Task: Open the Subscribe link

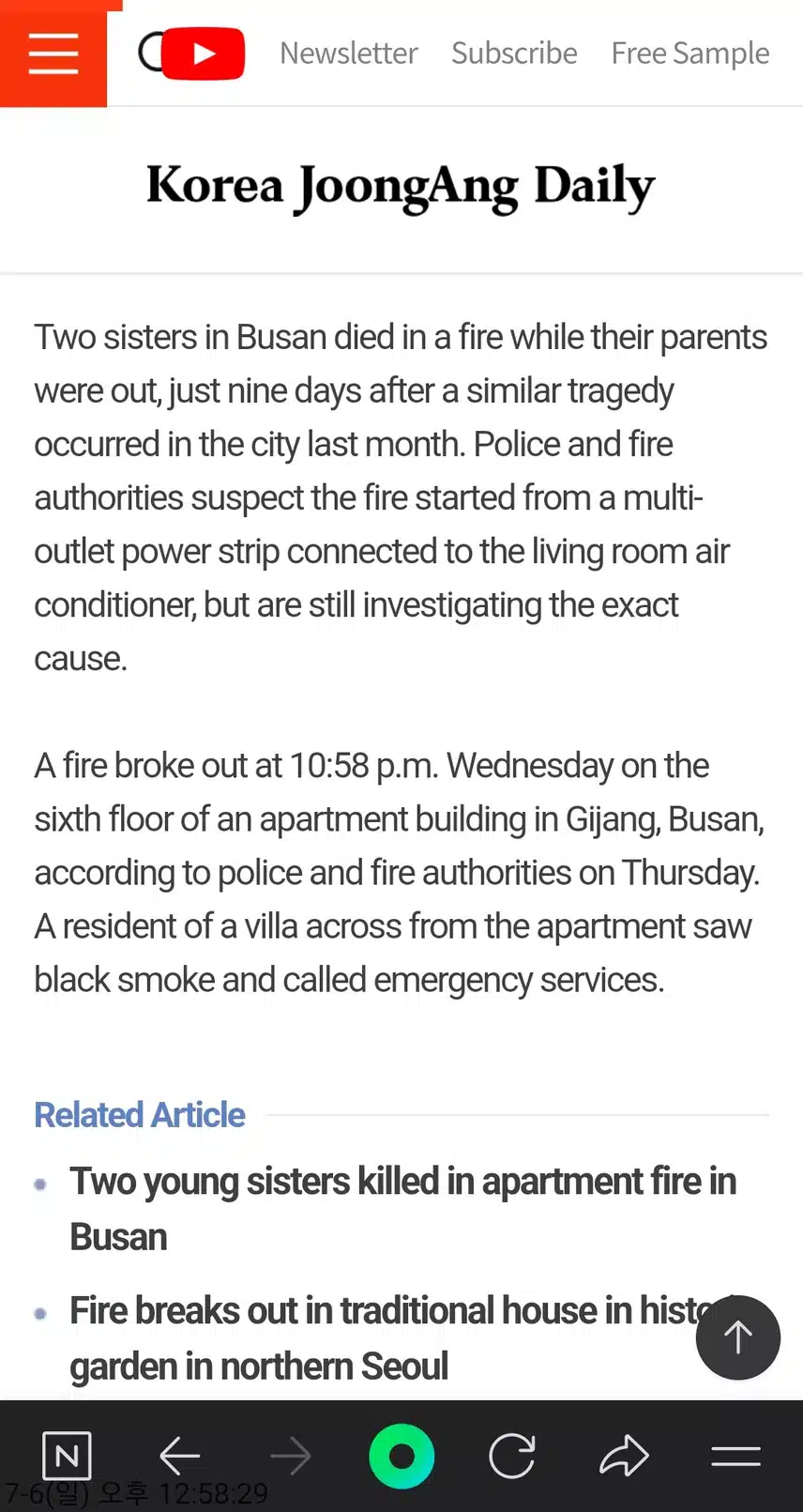Action: click(x=514, y=53)
